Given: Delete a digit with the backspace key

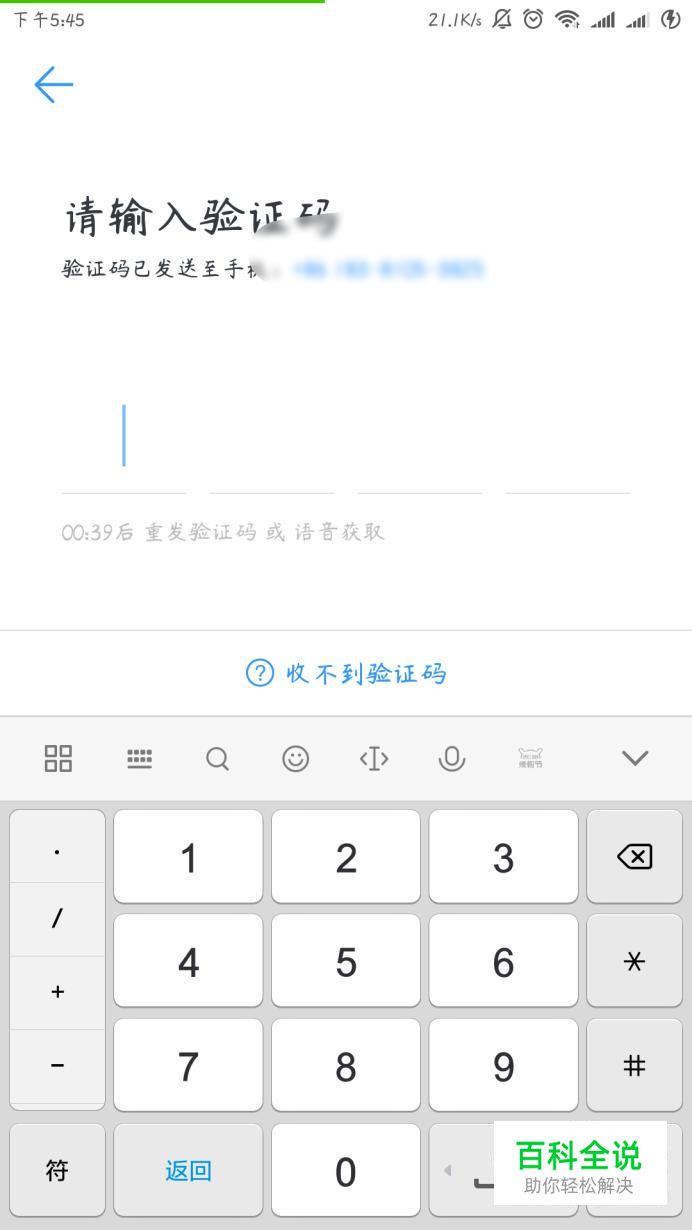Looking at the screenshot, I should coord(634,857).
